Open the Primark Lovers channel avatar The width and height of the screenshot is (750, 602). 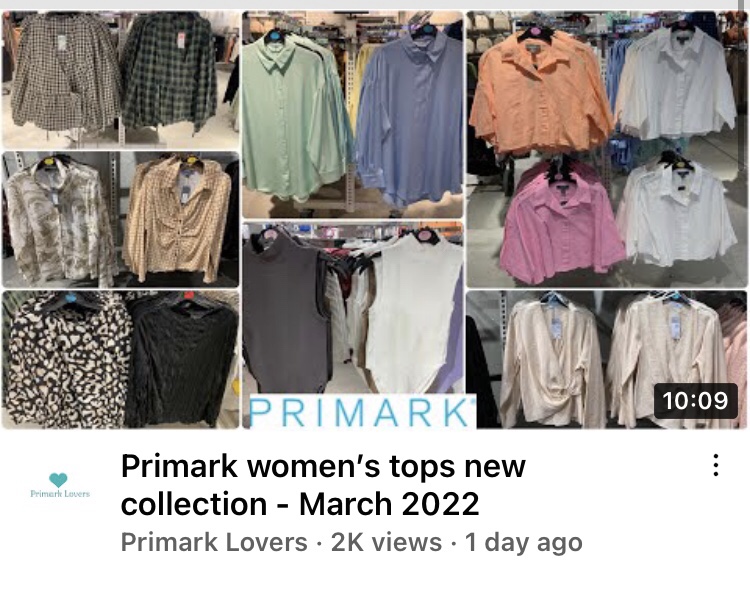coord(60,486)
